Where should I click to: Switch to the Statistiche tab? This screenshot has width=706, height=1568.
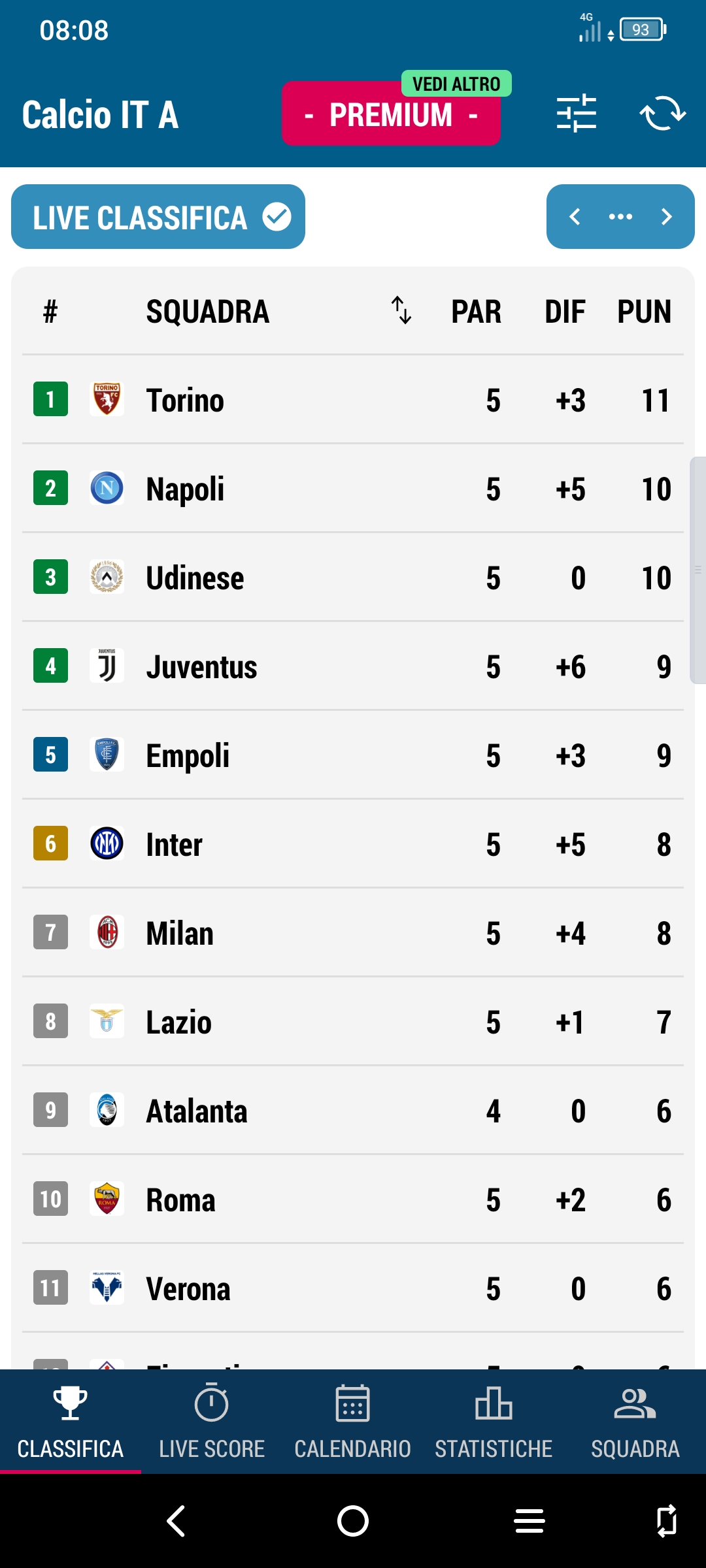[494, 1422]
